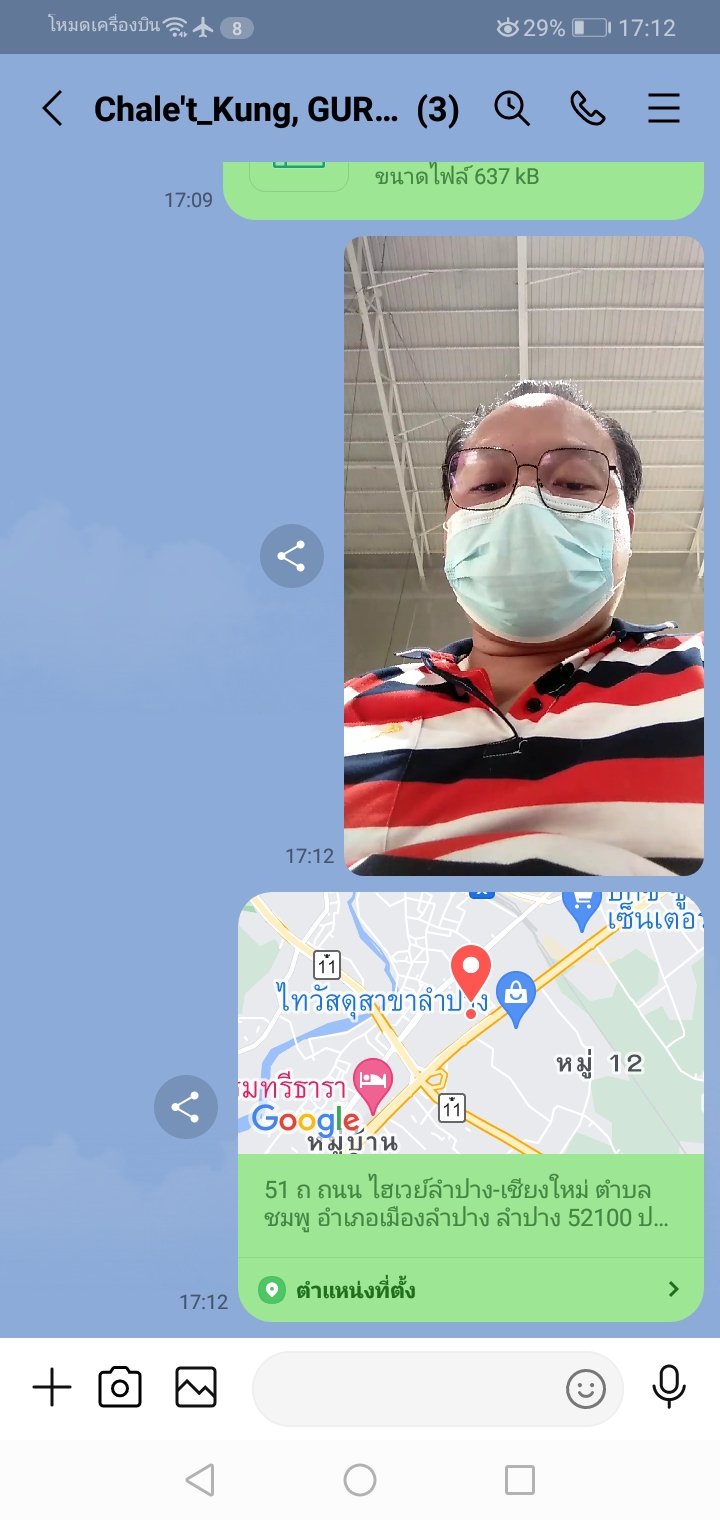Image resolution: width=720 pixels, height=1520 pixels.
Task: Launch the camera from chat
Action: [x=120, y=1388]
